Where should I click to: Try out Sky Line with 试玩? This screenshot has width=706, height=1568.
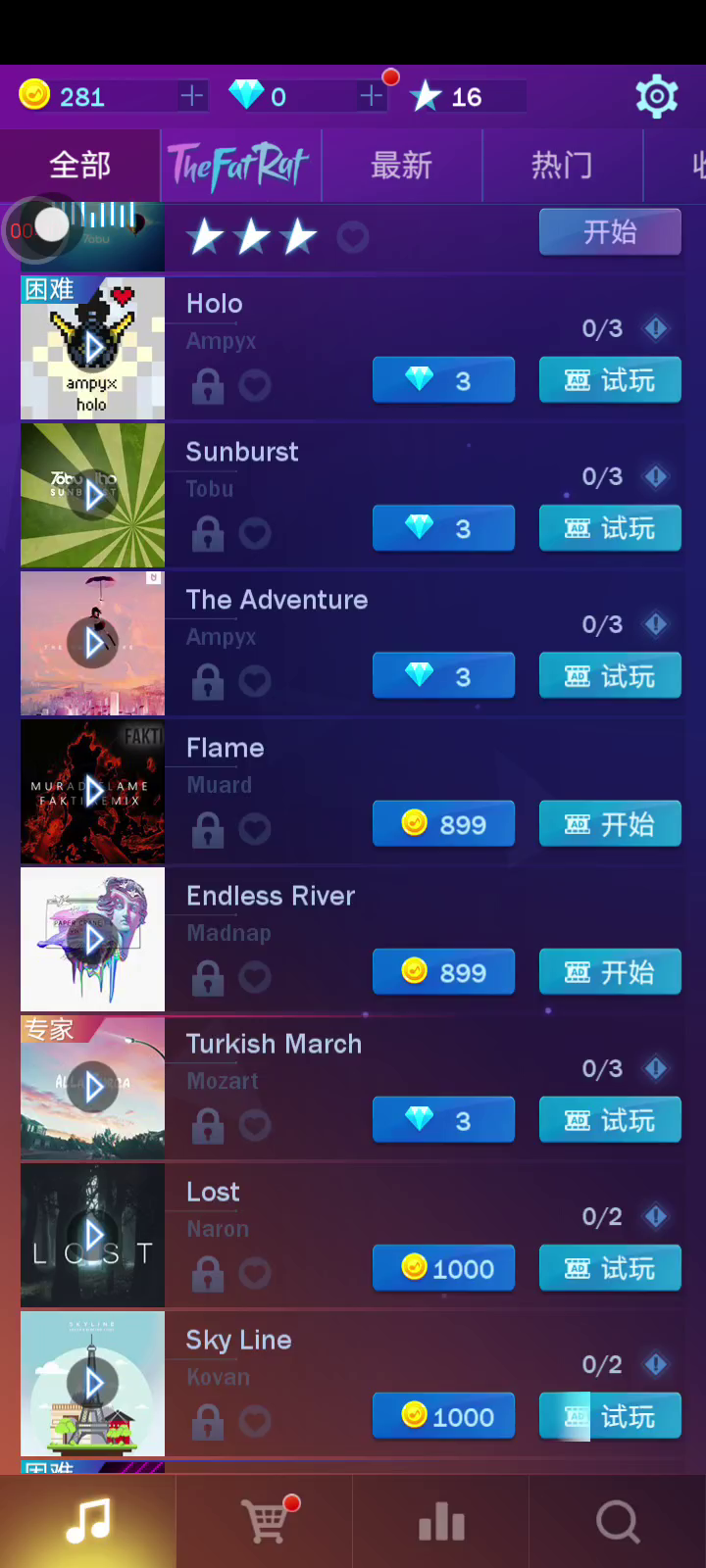pos(609,1416)
